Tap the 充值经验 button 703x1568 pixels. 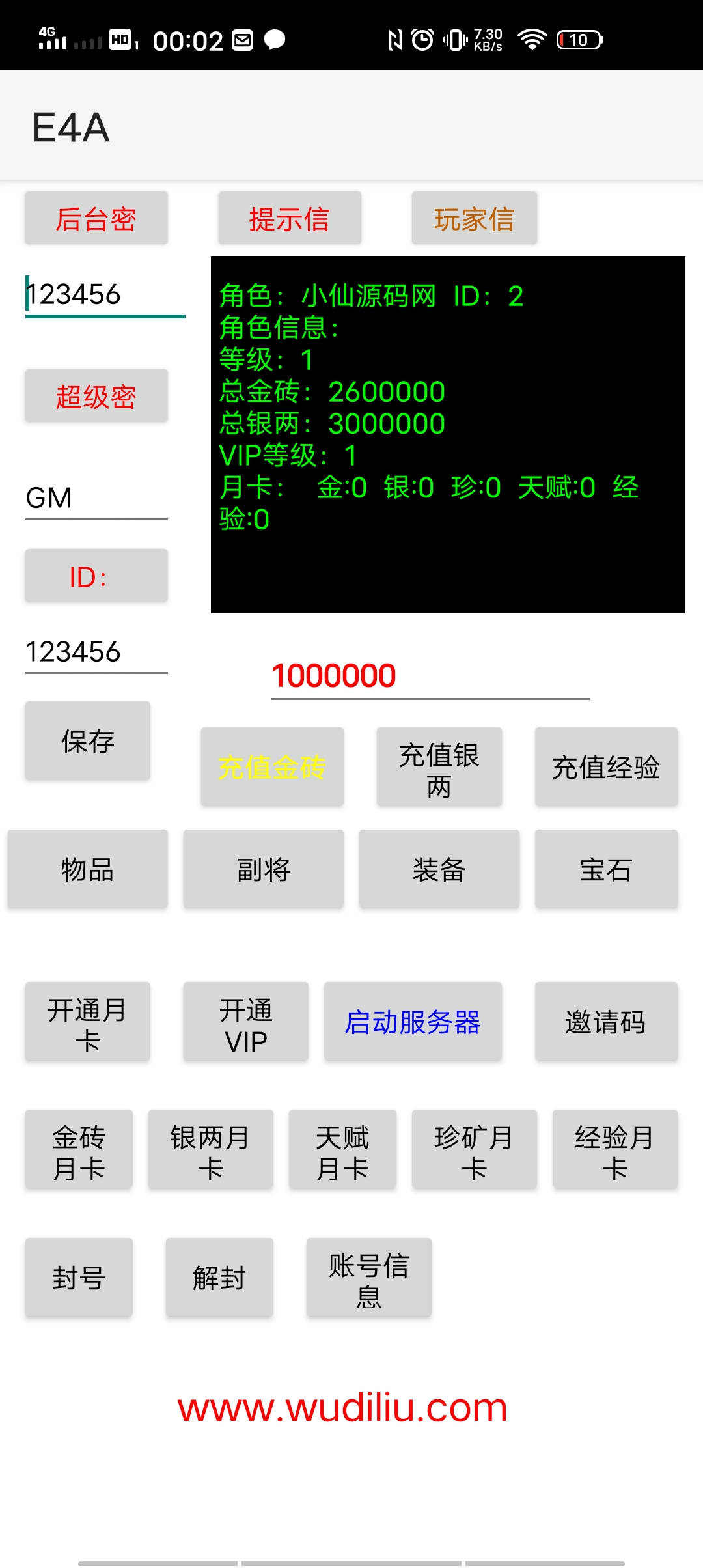[x=607, y=767]
